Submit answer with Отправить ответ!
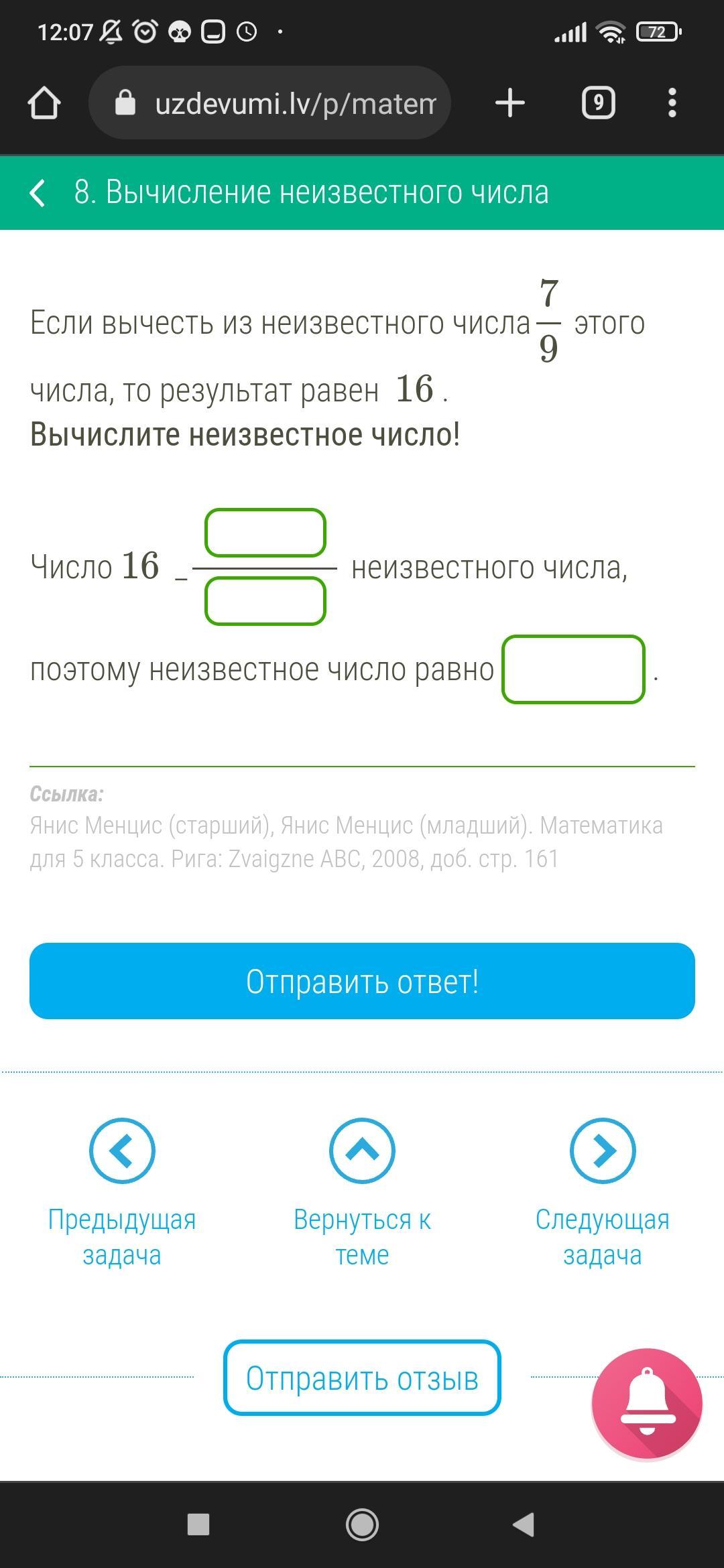The height and width of the screenshot is (1568, 724). tap(362, 981)
